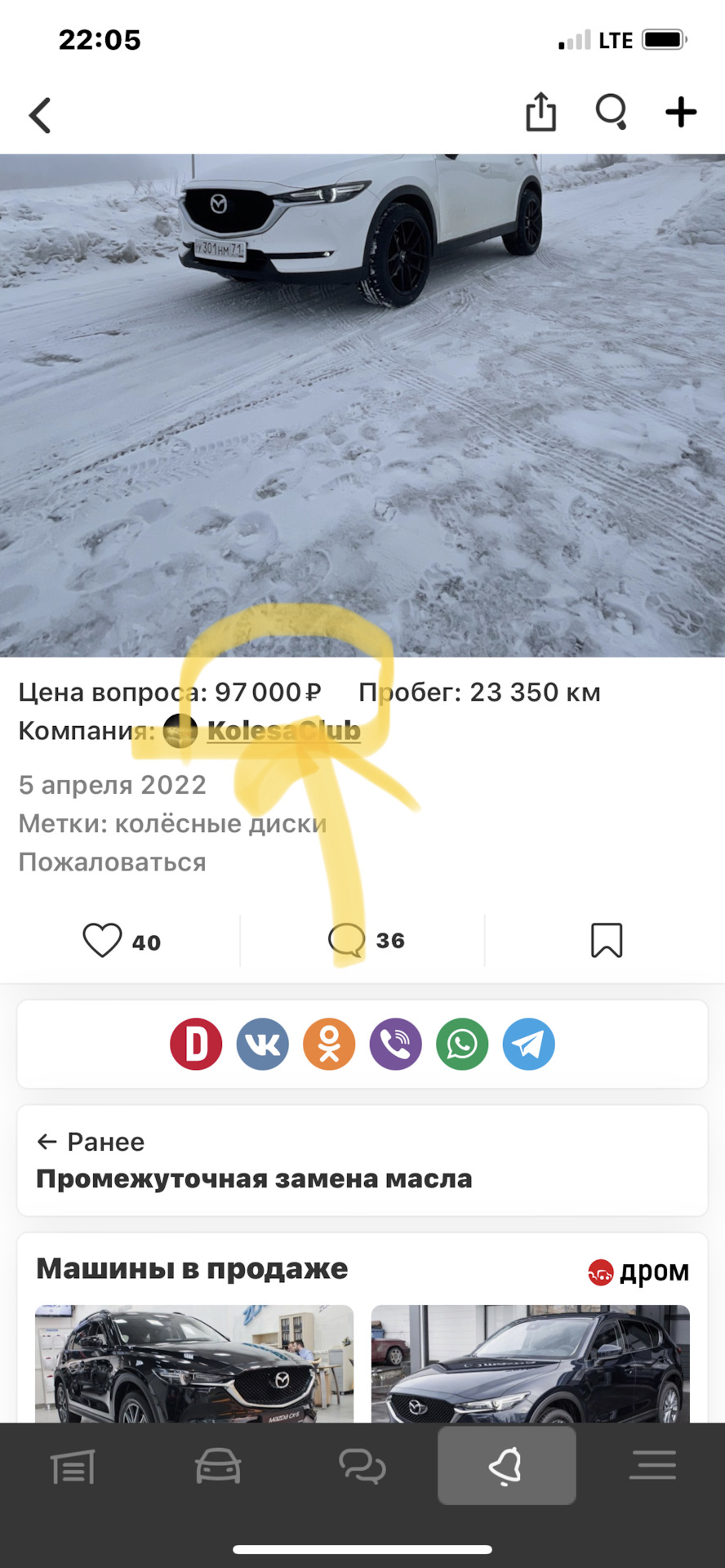Bookmark this logbook entry
The height and width of the screenshot is (1568, 725).
(607, 941)
